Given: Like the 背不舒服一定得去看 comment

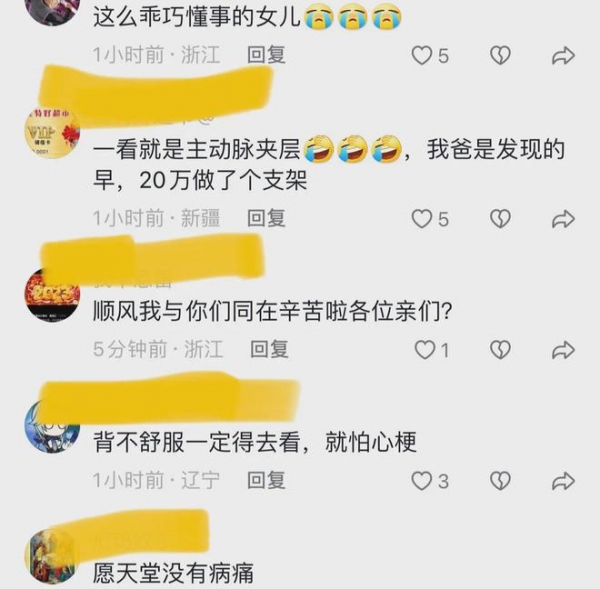Looking at the screenshot, I should pyautogui.click(x=424, y=482).
